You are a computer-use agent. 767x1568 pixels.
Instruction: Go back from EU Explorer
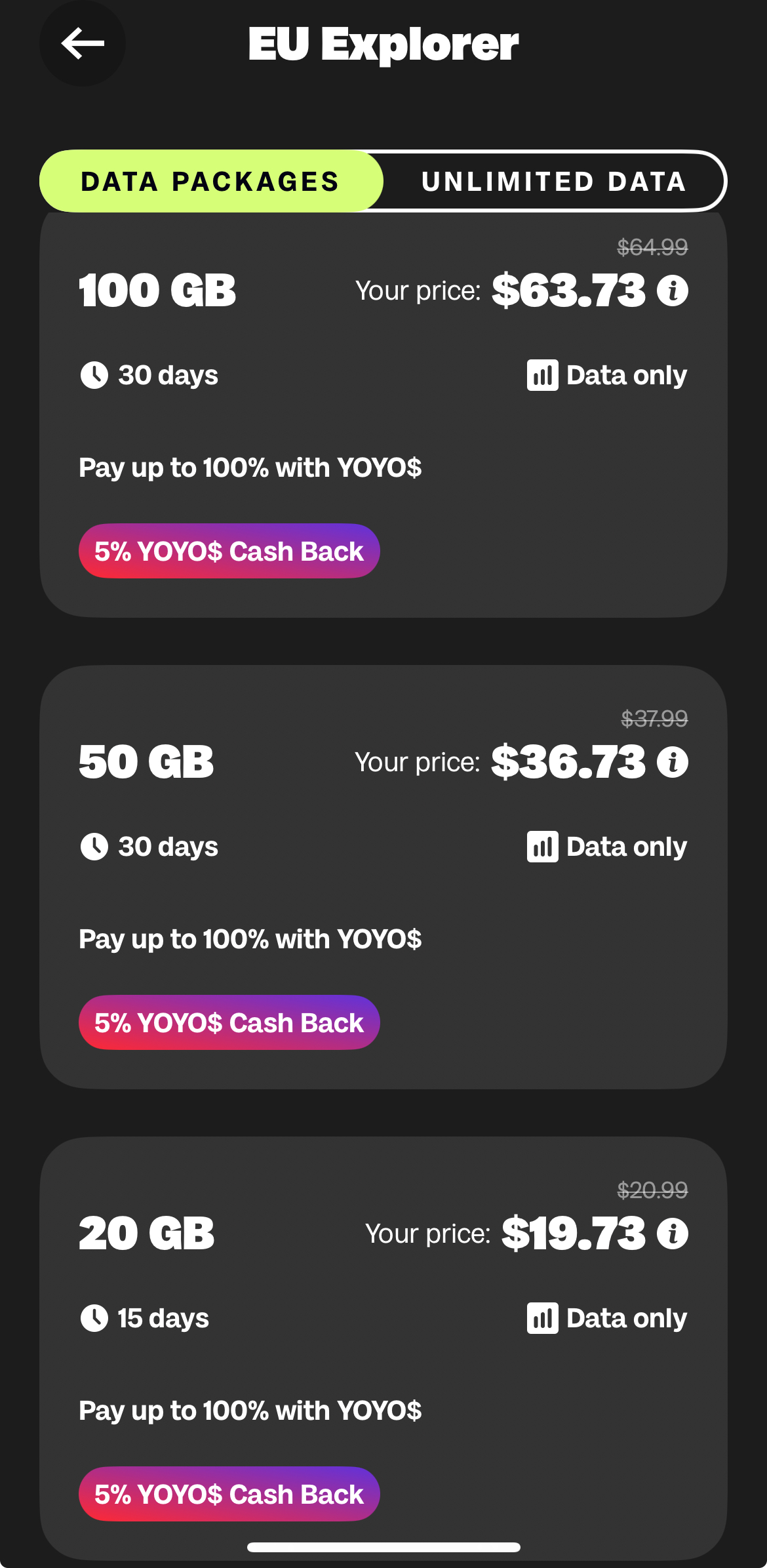tap(83, 44)
